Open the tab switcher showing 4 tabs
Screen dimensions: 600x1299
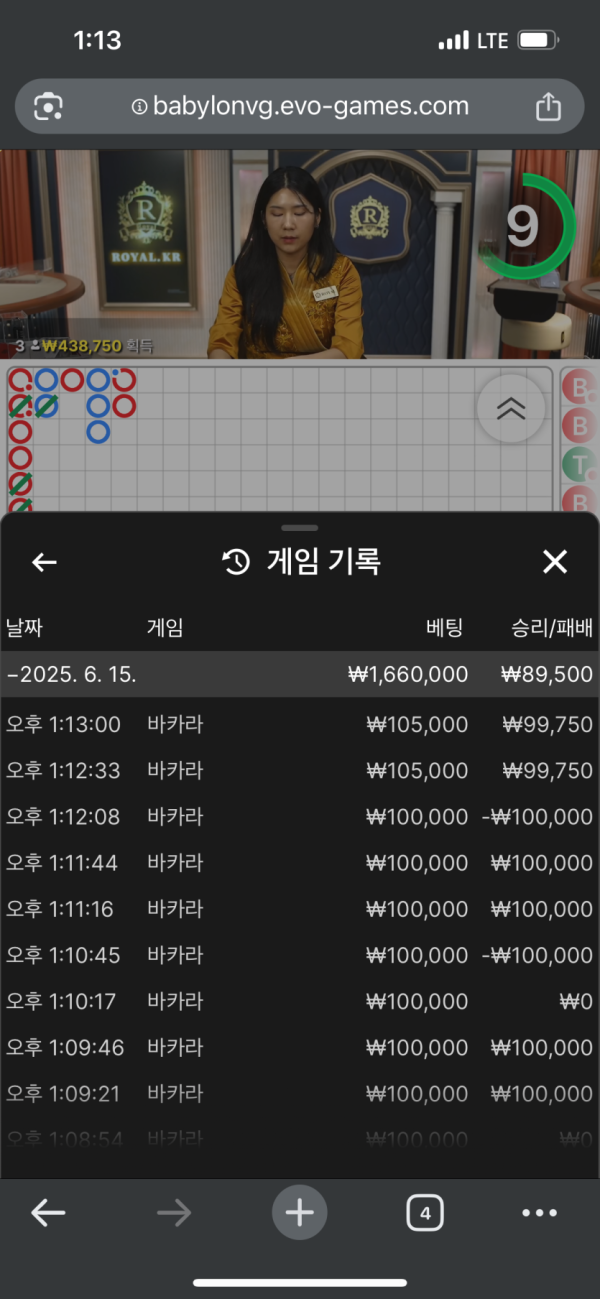pos(425,1213)
